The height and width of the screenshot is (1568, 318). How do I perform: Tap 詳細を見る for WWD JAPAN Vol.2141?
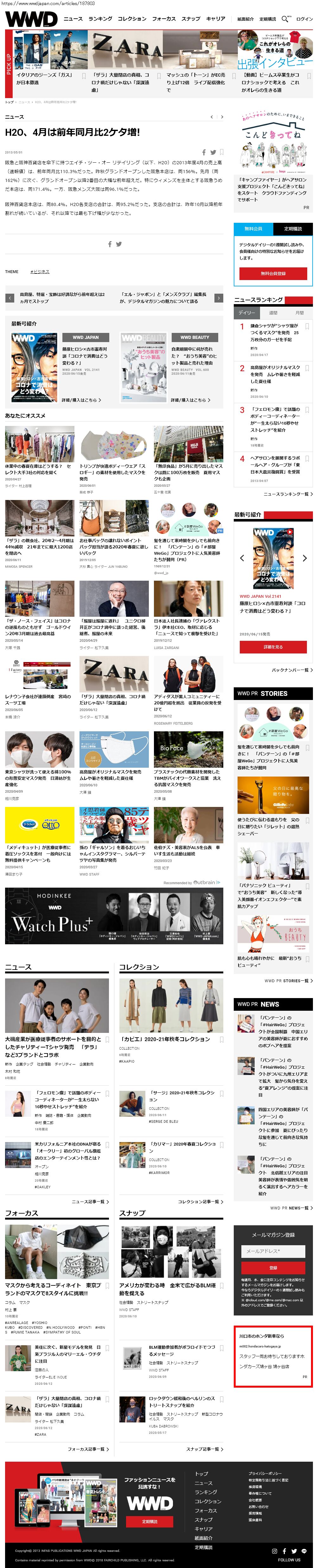pyautogui.click(x=272, y=647)
